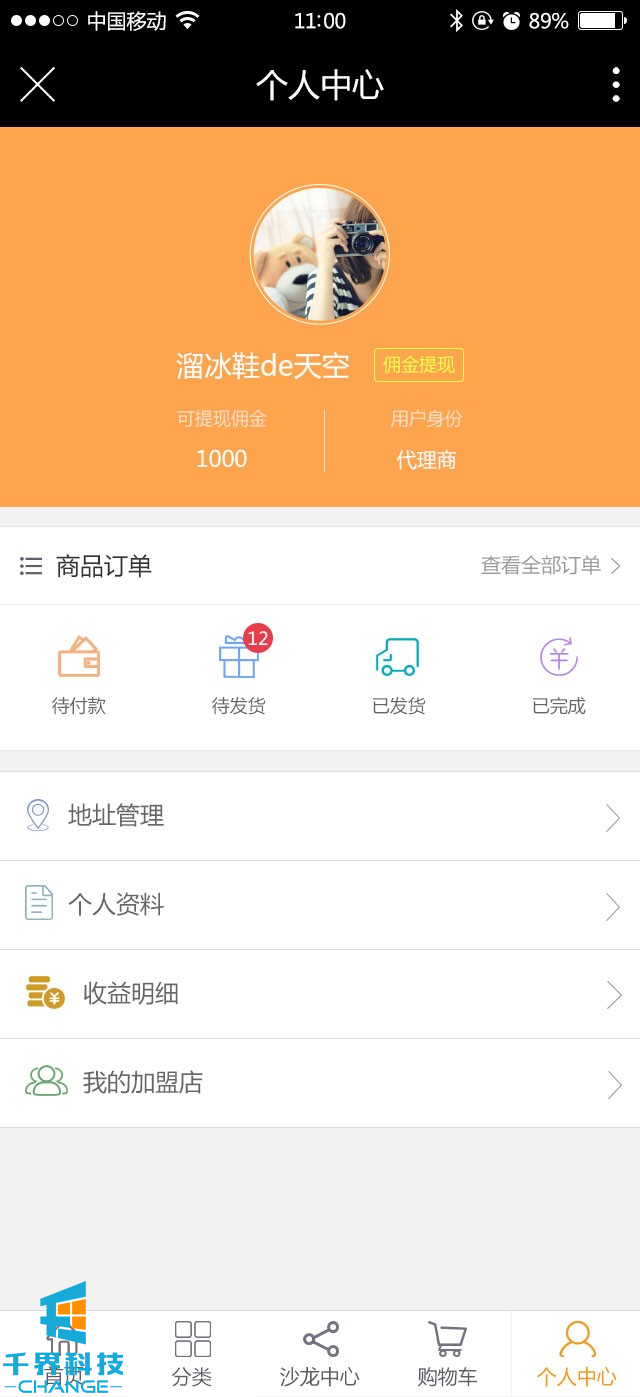Image resolution: width=640 pixels, height=1397 pixels.
Task: Switch to the 沙龙中心 tab
Action: pyautogui.click(x=320, y=1353)
